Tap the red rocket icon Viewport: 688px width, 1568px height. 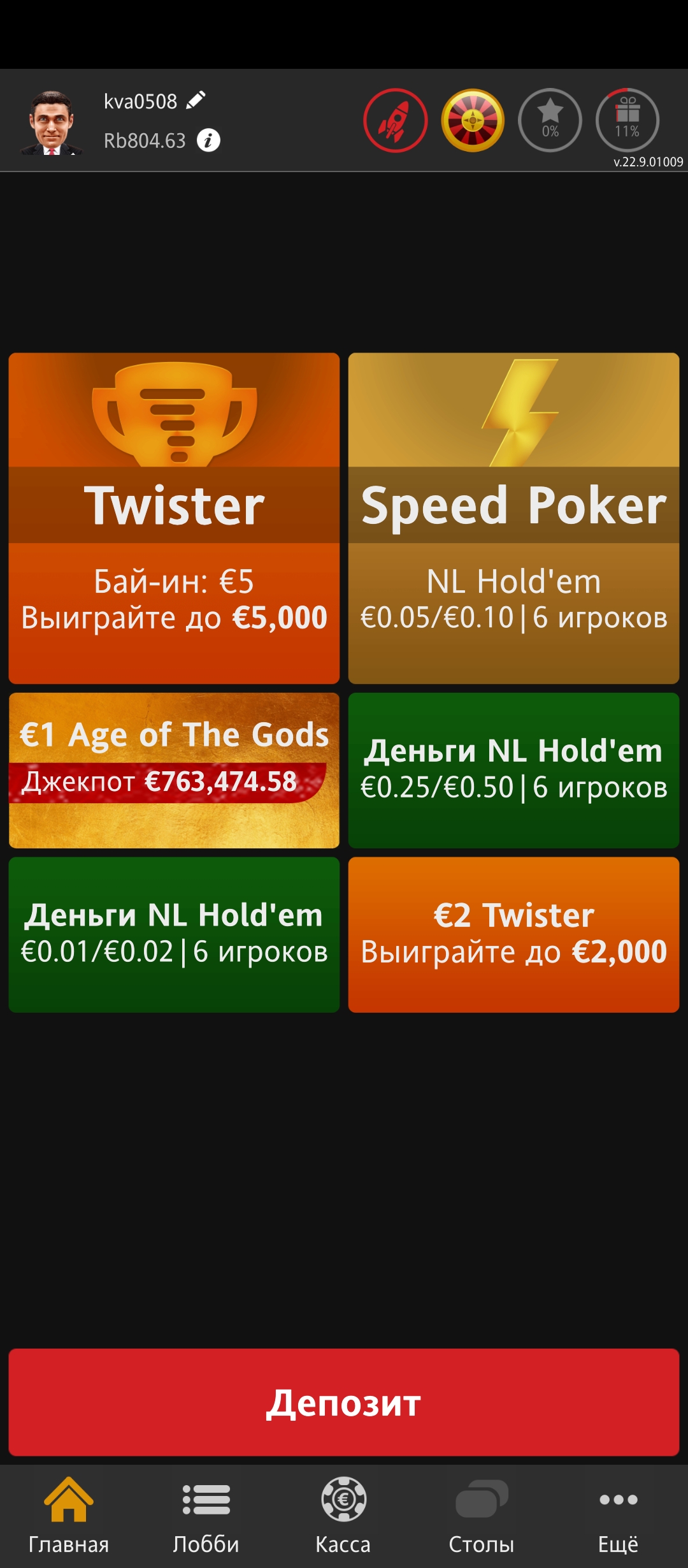[x=395, y=120]
